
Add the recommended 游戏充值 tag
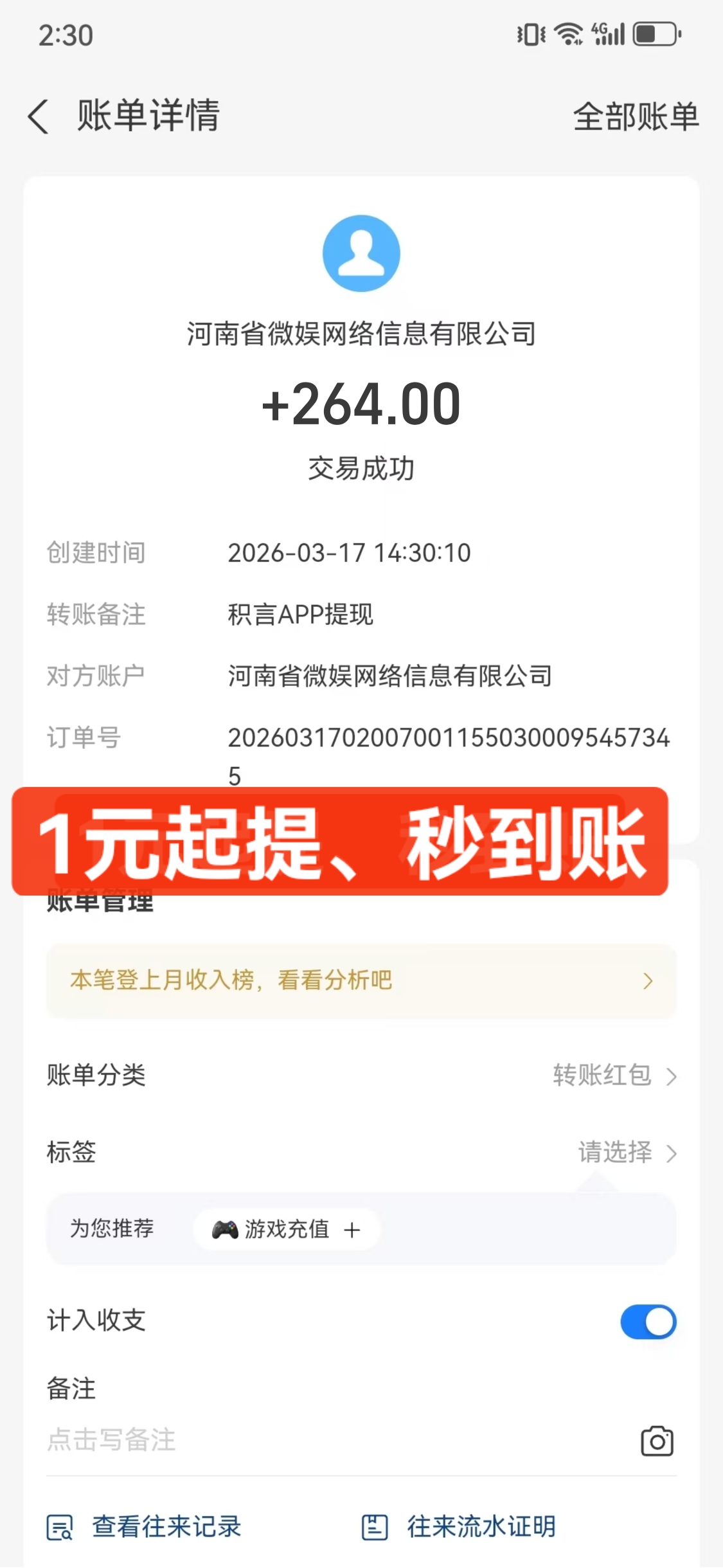coord(287,1229)
